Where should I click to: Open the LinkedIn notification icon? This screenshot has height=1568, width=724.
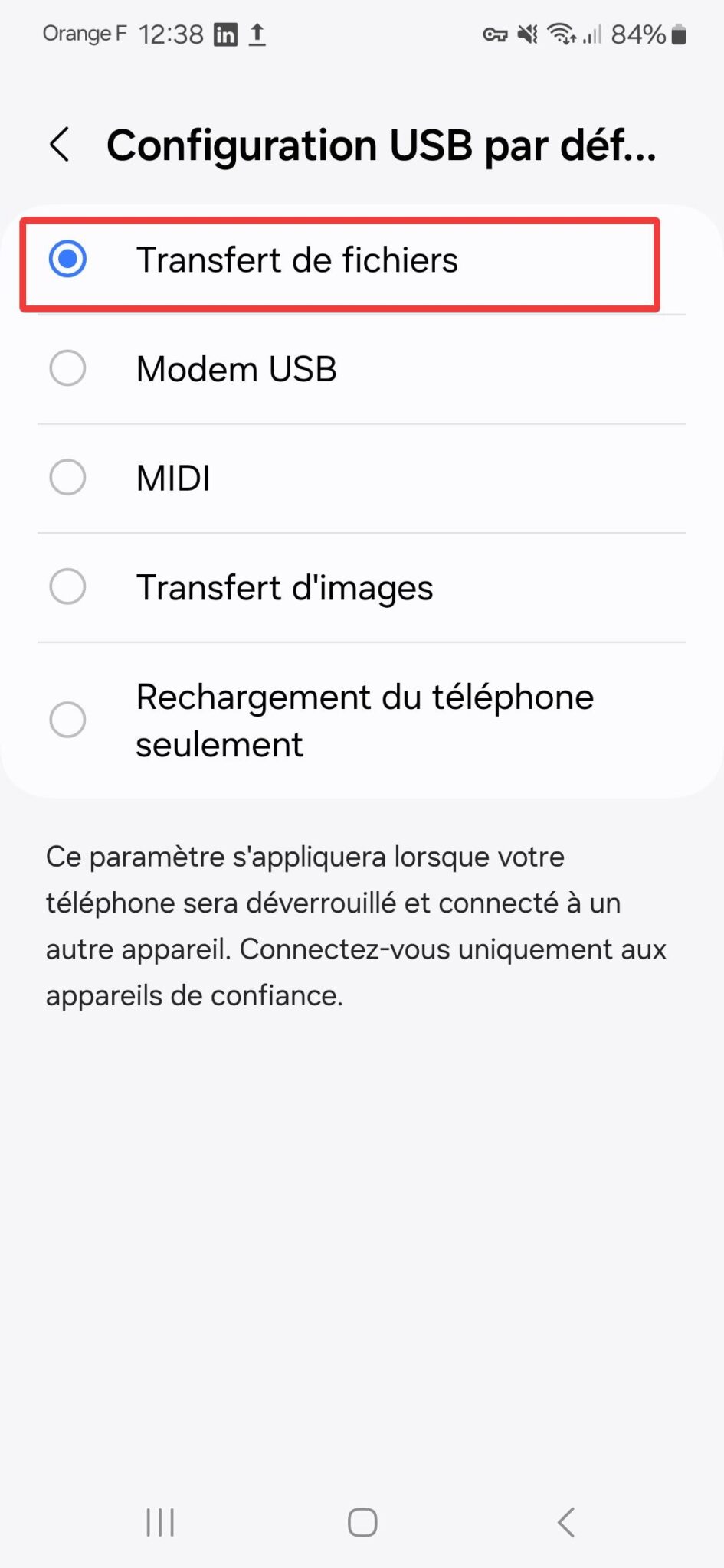click(226, 34)
